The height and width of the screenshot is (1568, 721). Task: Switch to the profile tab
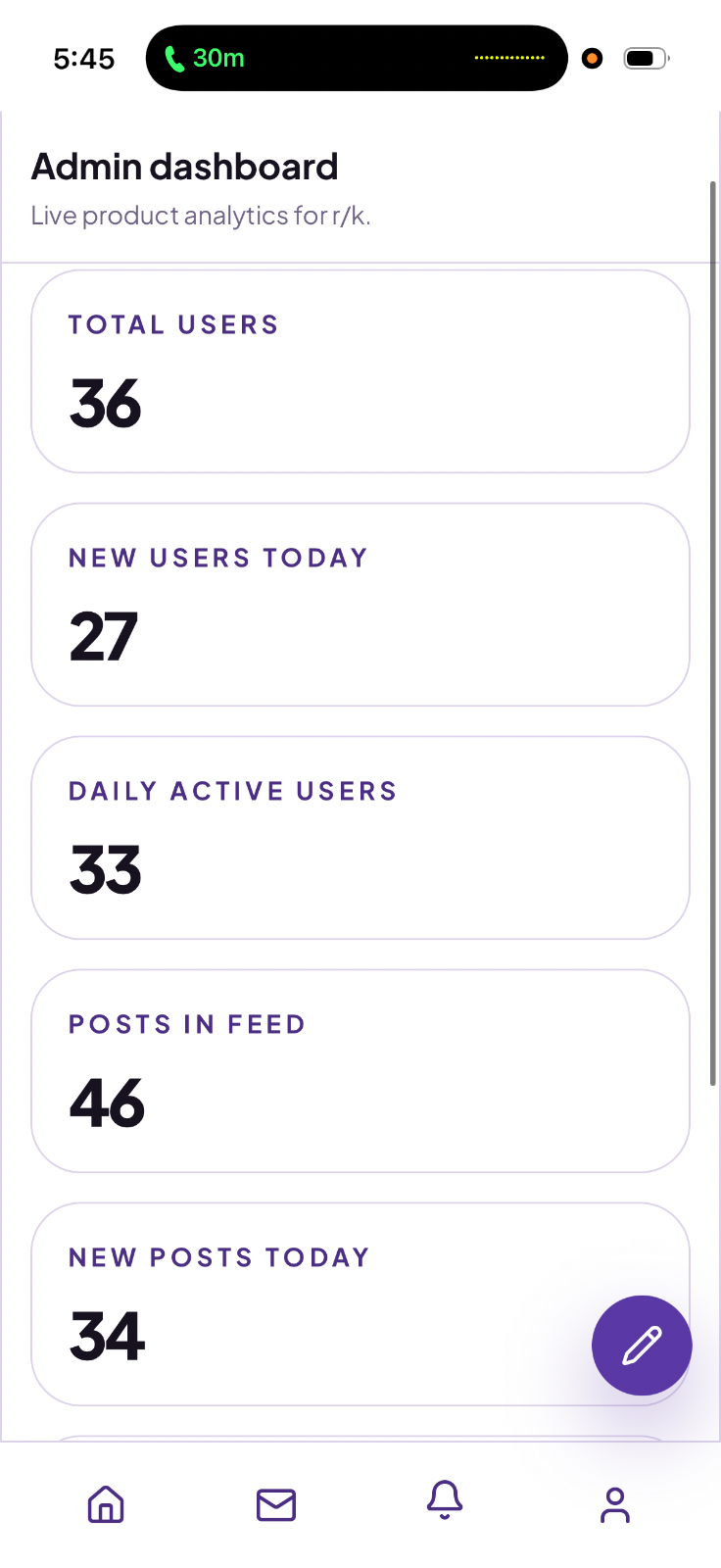pos(615,1504)
